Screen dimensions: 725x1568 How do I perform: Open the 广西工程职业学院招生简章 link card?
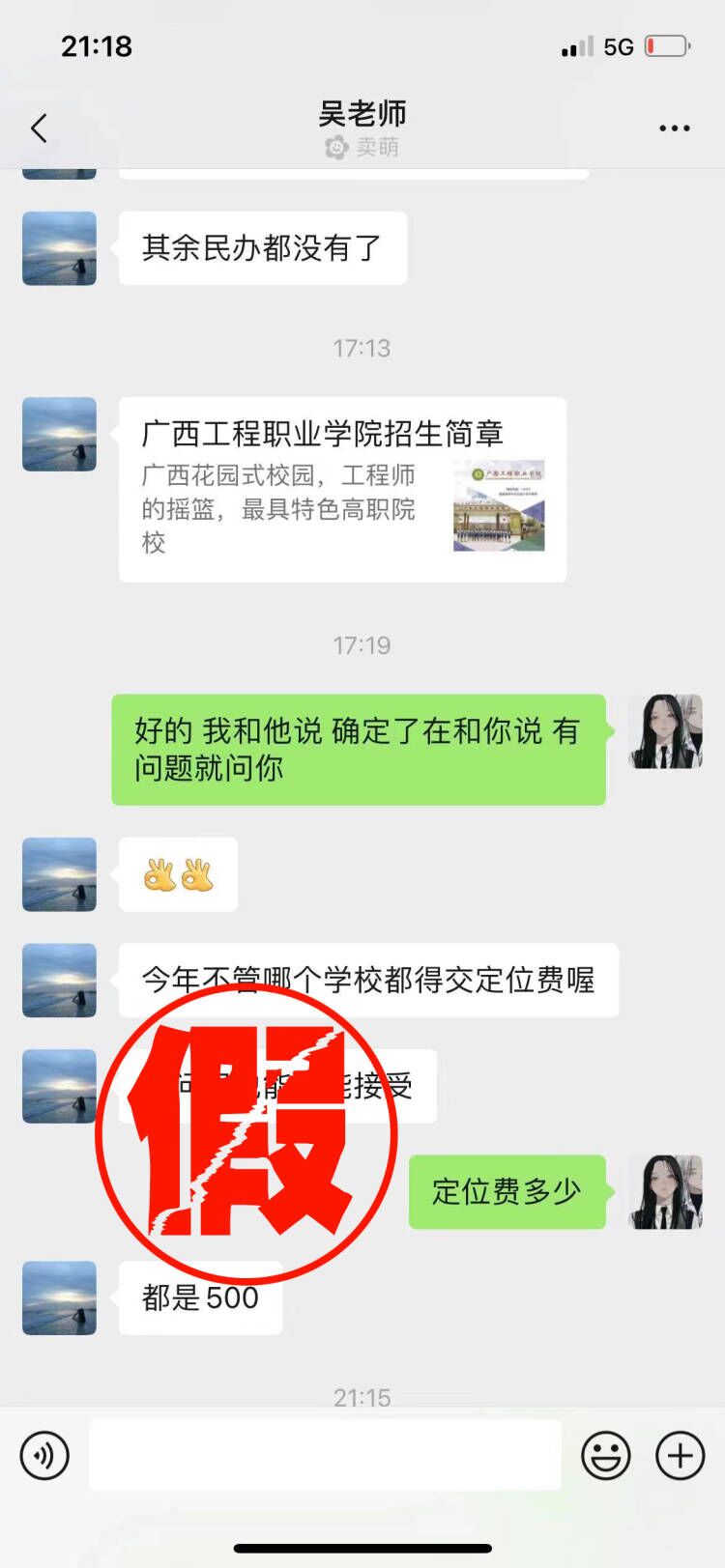(342, 490)
